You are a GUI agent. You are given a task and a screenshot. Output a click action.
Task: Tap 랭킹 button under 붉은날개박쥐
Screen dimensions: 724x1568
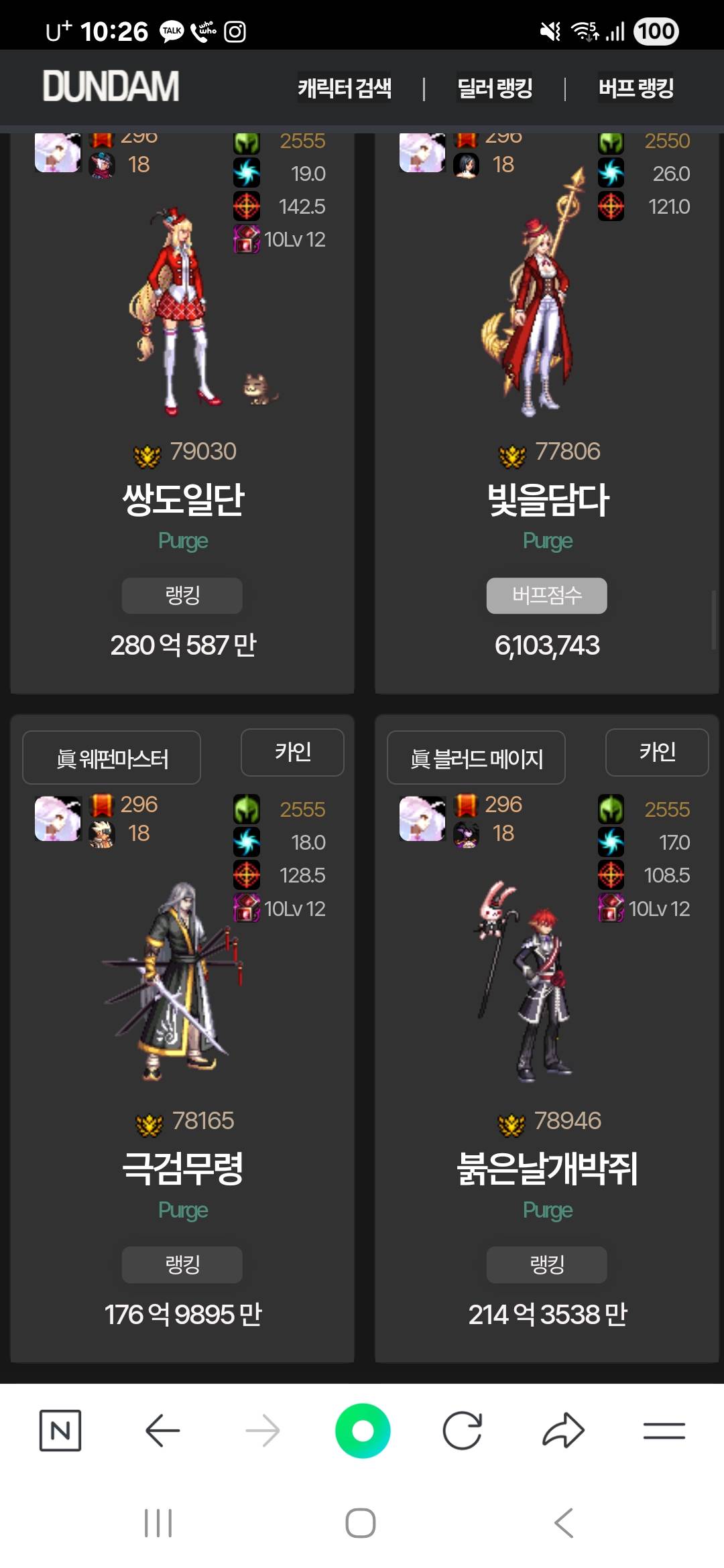coord(547,1264)
